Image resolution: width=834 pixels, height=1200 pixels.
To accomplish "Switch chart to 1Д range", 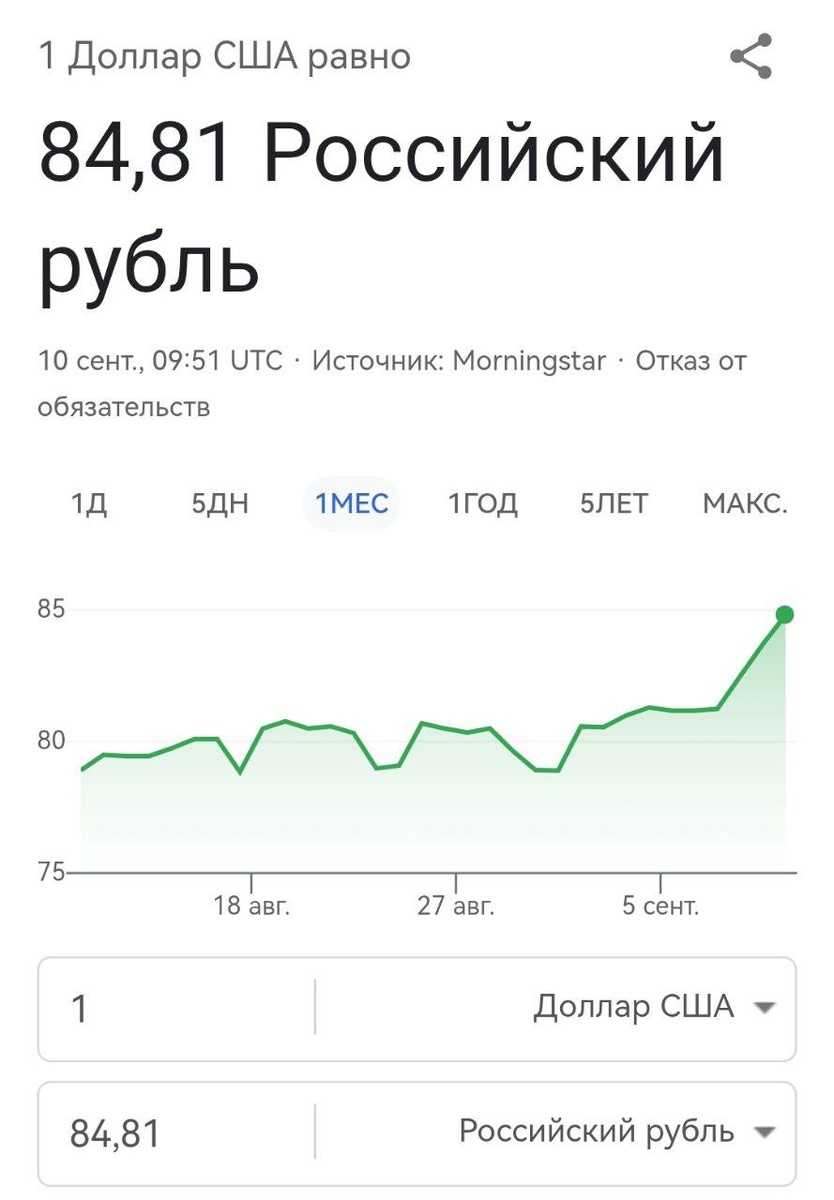I will (x=89, y=503).
